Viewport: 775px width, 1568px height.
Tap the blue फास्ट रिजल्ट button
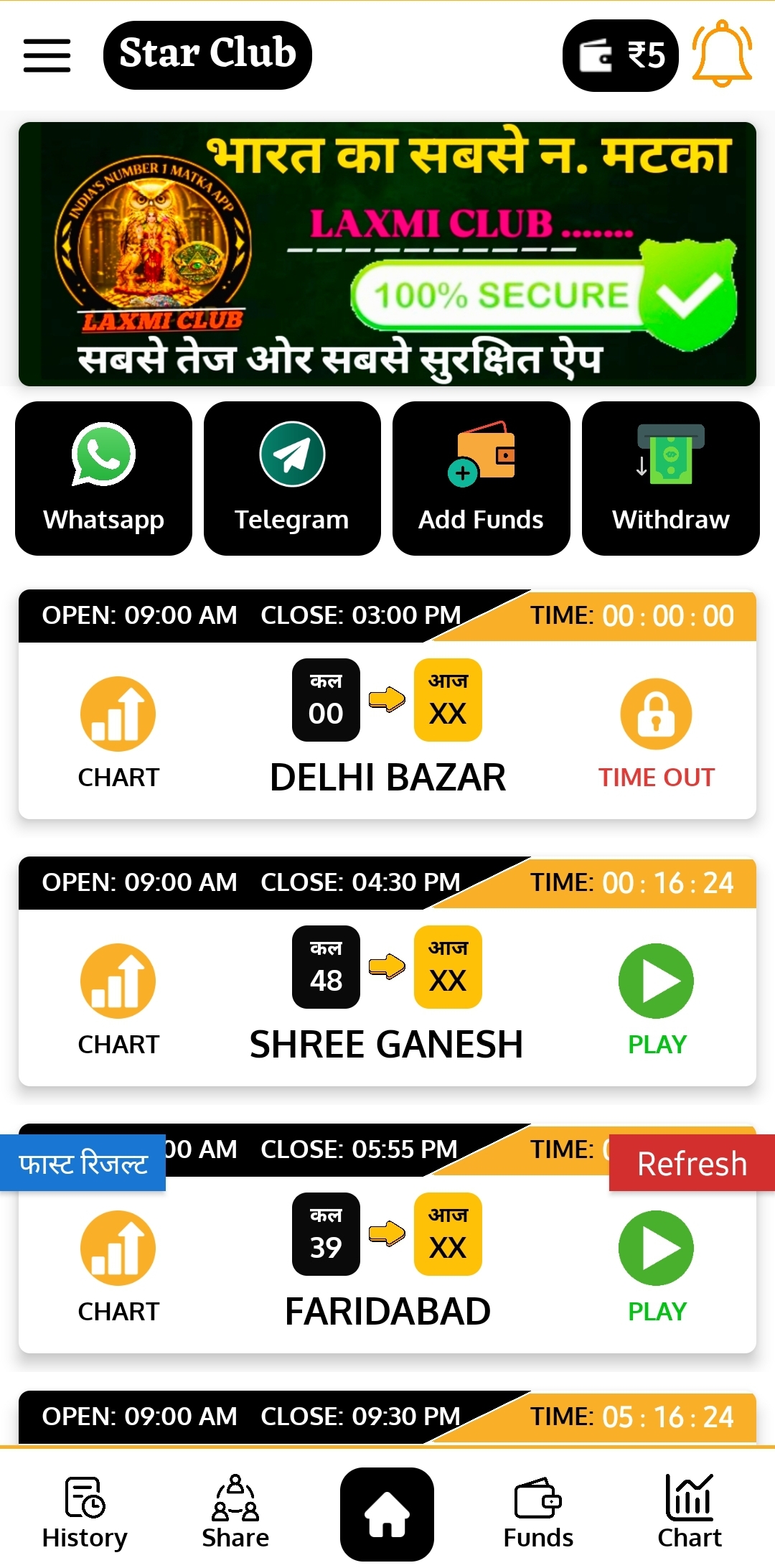83,1163
